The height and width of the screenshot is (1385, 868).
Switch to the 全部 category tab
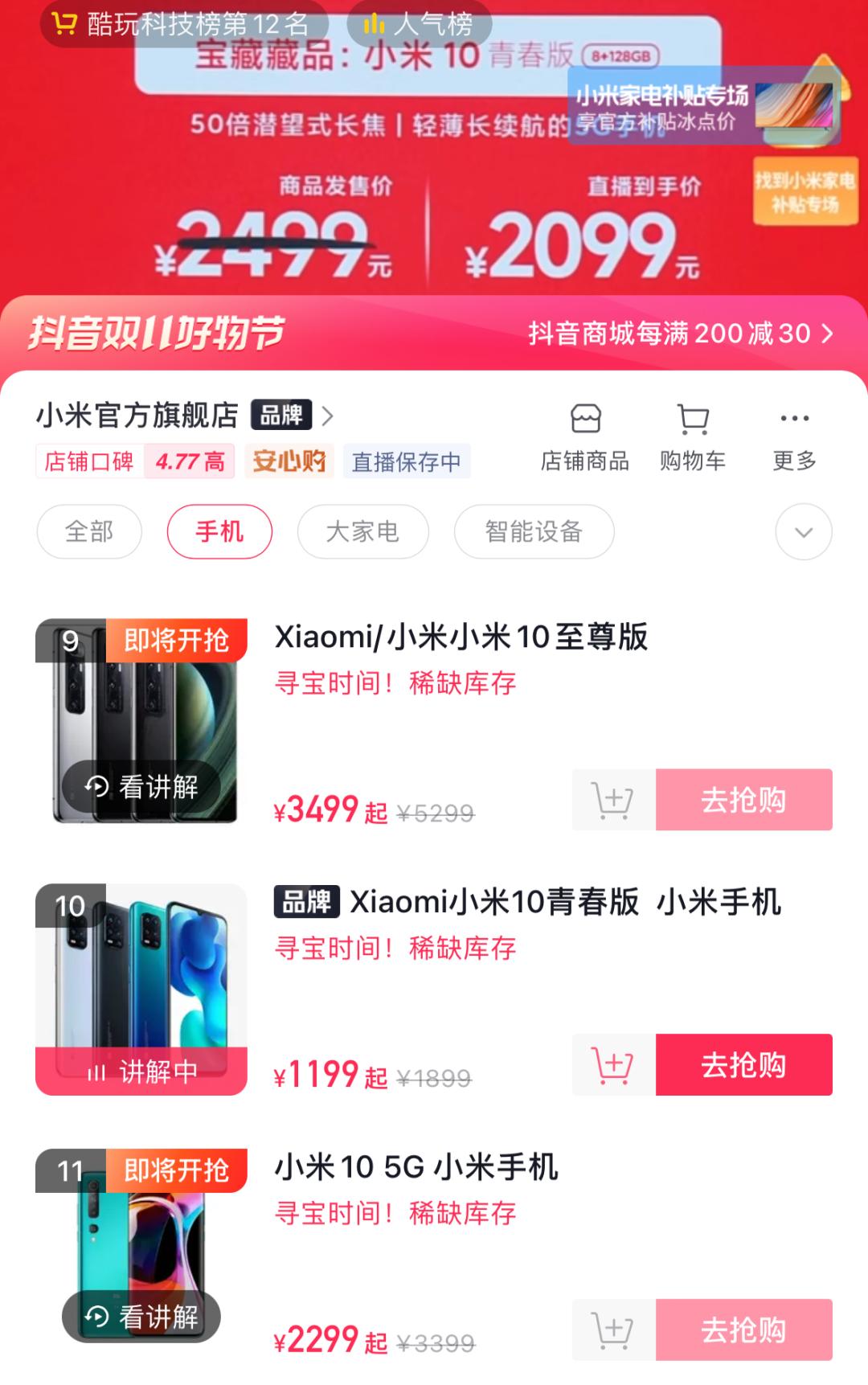click(88, 532)
